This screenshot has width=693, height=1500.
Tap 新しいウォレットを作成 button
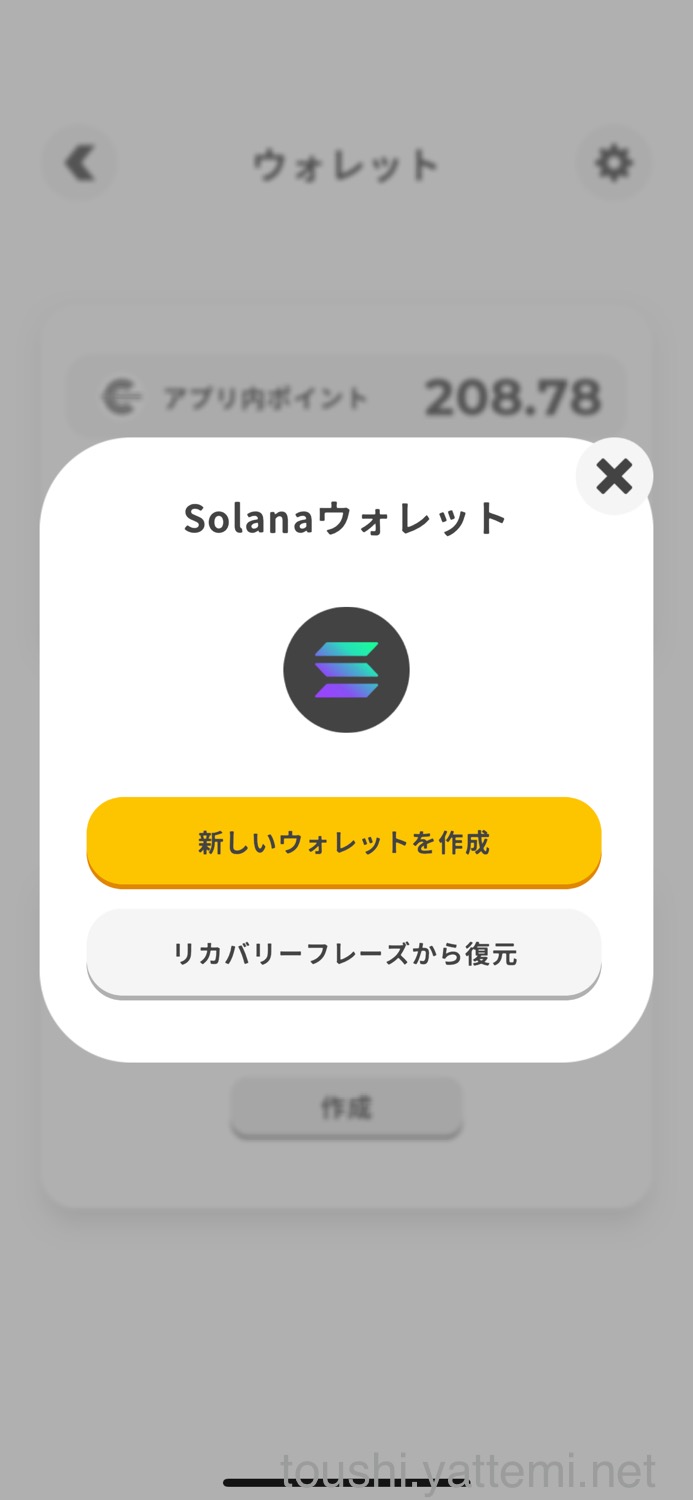344,841
